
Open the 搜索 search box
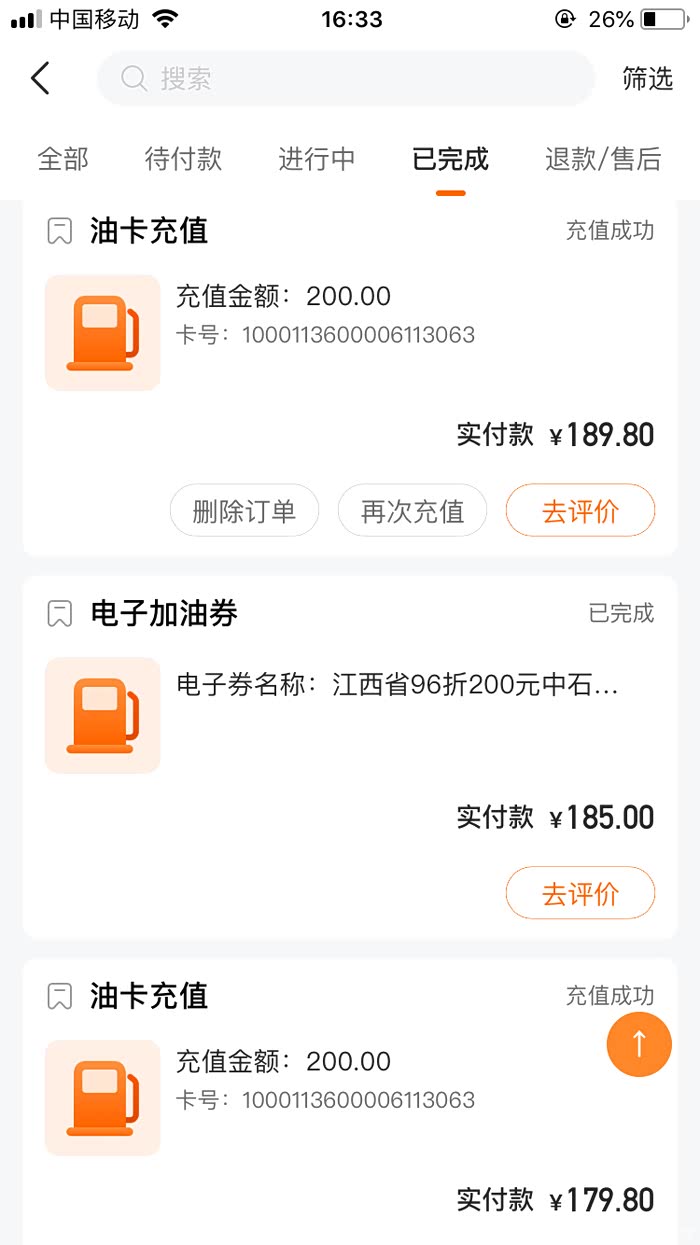[345, 78]
